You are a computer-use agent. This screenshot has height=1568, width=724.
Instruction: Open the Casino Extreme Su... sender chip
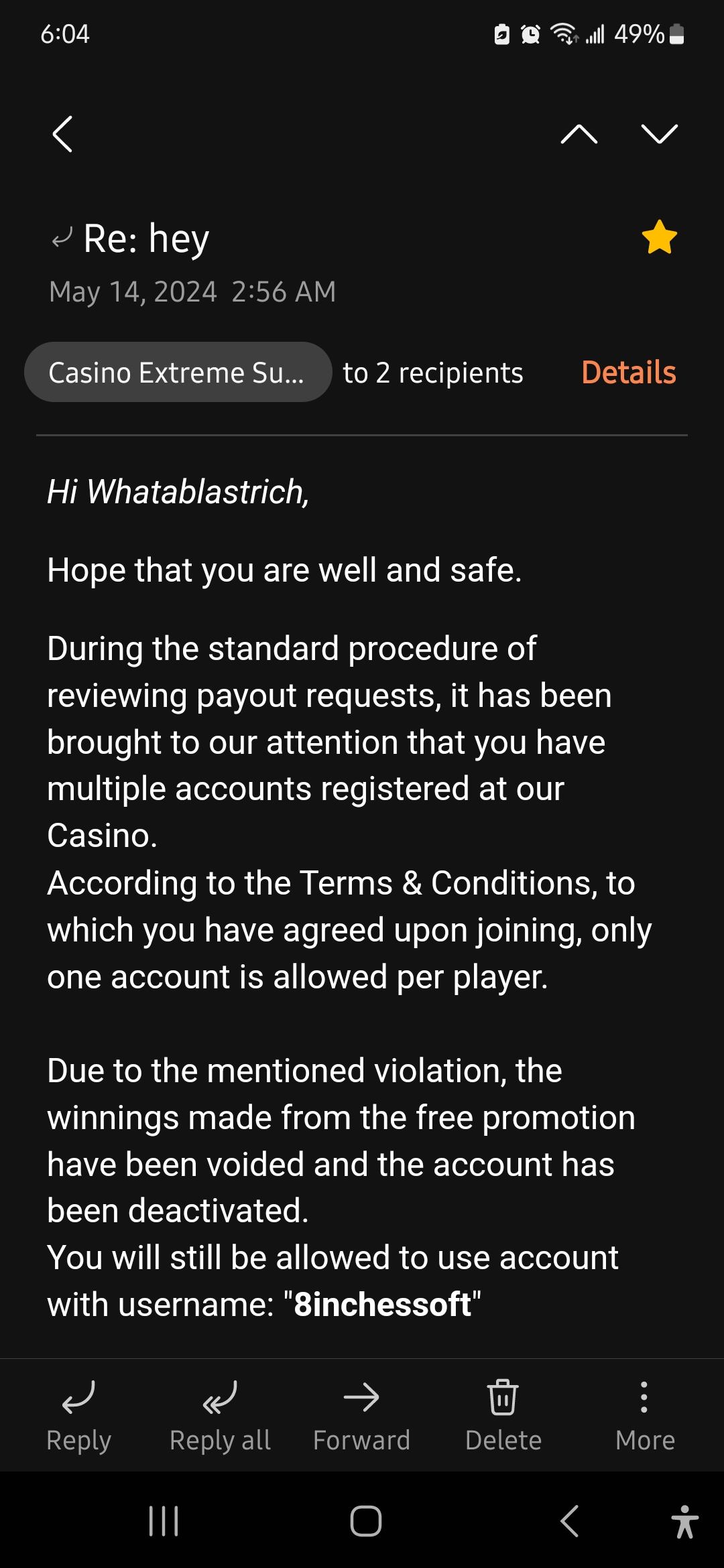click(x=178, y=373)
